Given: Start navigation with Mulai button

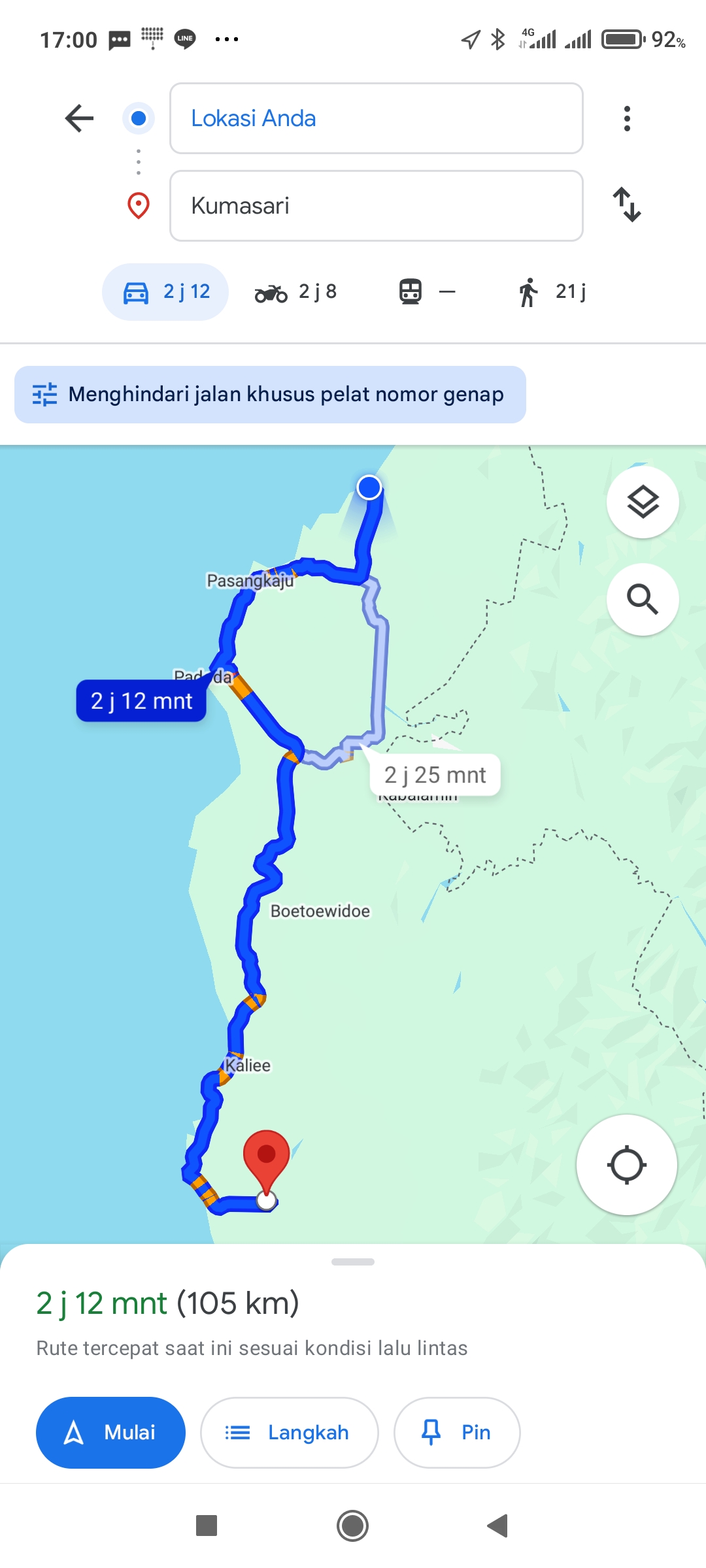Looking at the screenshot, I should click(110, 1433).
